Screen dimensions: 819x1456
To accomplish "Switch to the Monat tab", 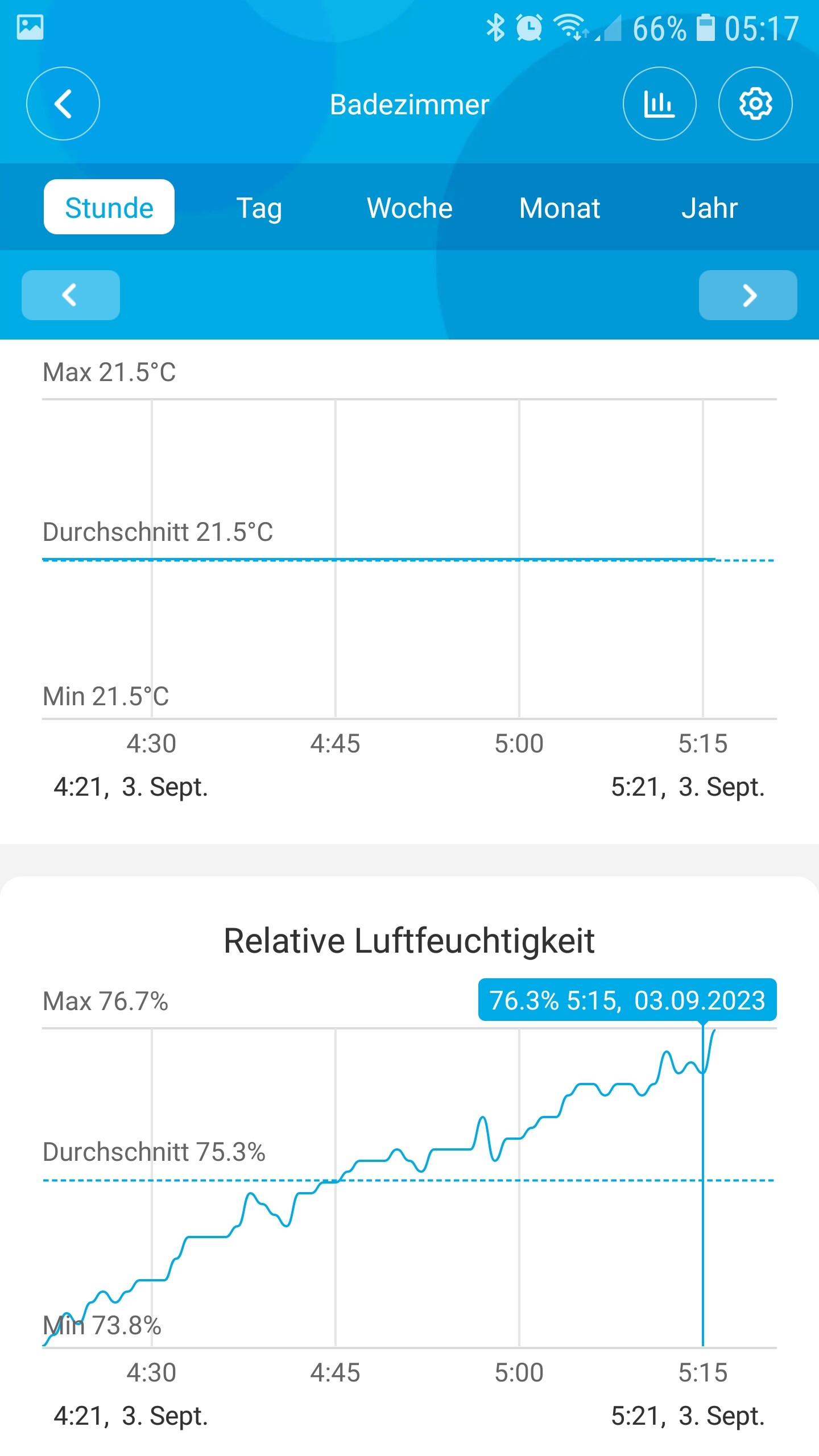I will tap(560, 208).
